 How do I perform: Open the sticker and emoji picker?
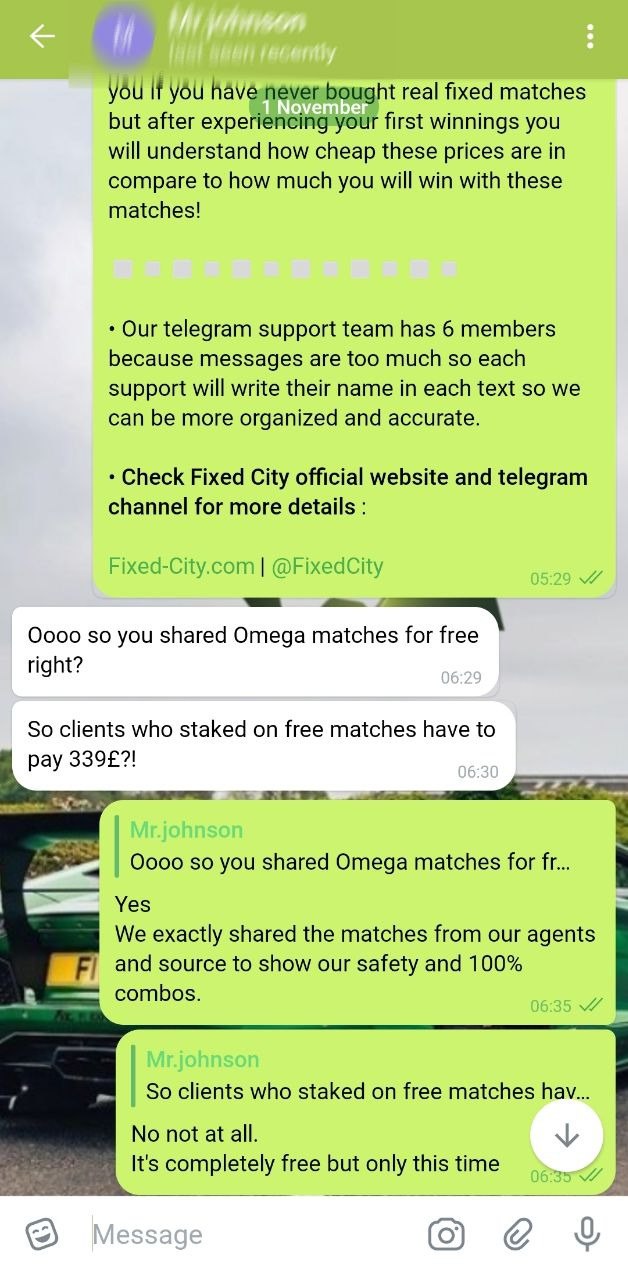tap(42, 1234)
